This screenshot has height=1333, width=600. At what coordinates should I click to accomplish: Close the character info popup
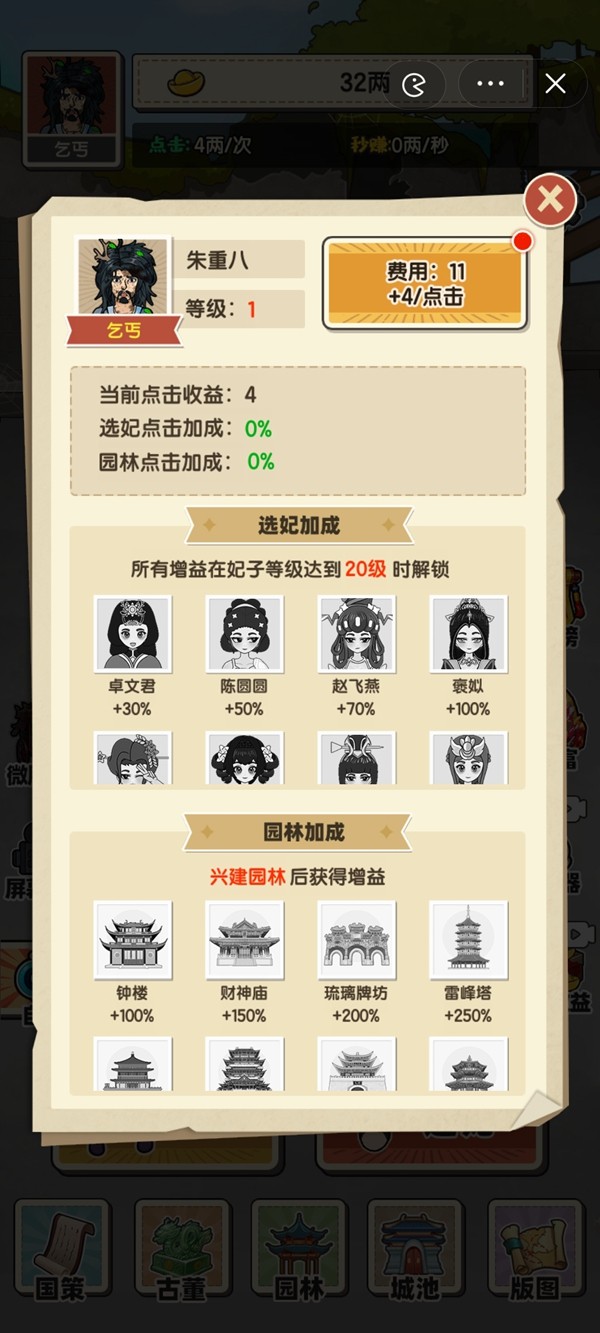pos(549,200)
